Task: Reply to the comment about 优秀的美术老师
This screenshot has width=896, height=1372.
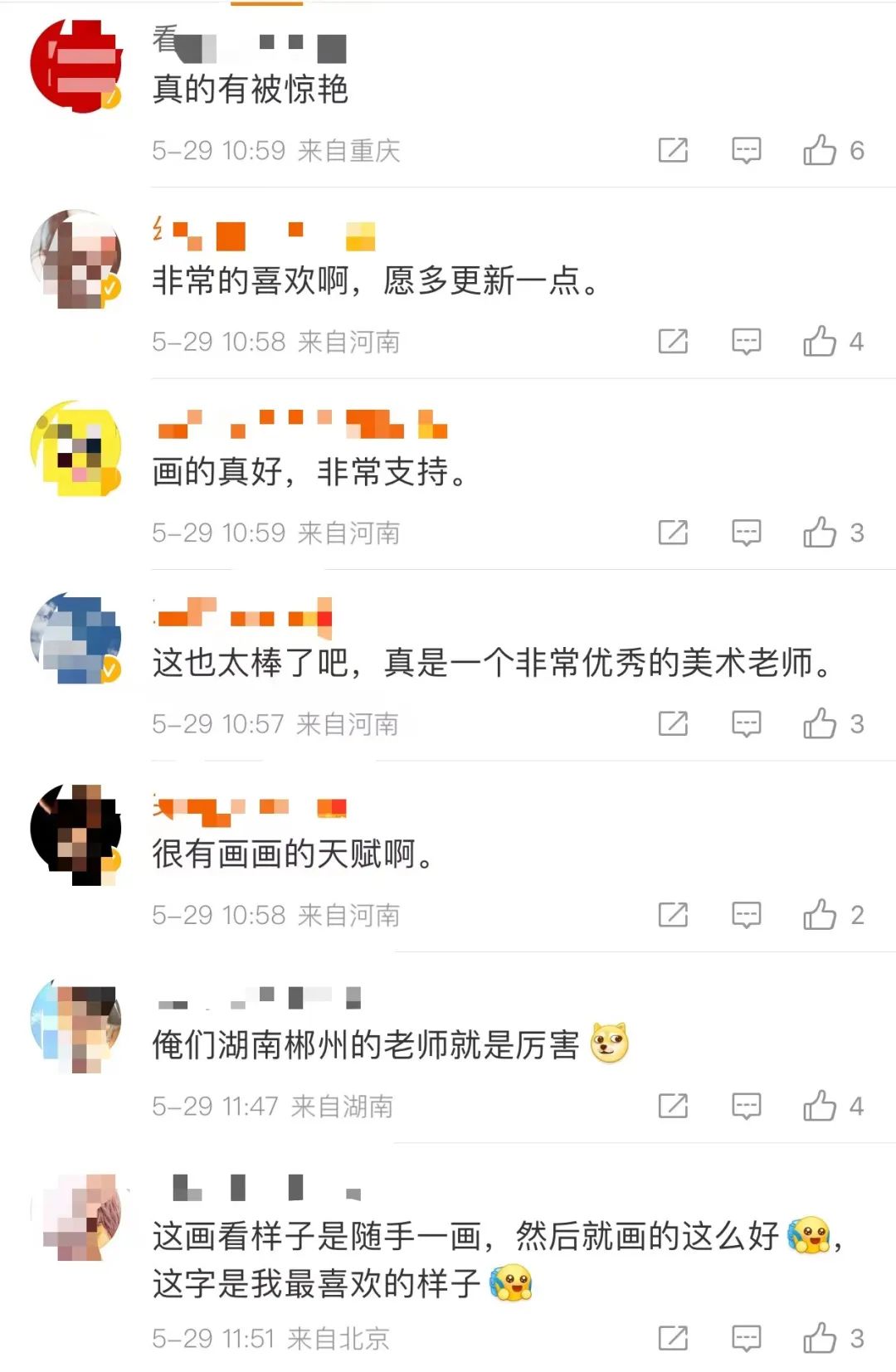Action: tap(746, 723)
